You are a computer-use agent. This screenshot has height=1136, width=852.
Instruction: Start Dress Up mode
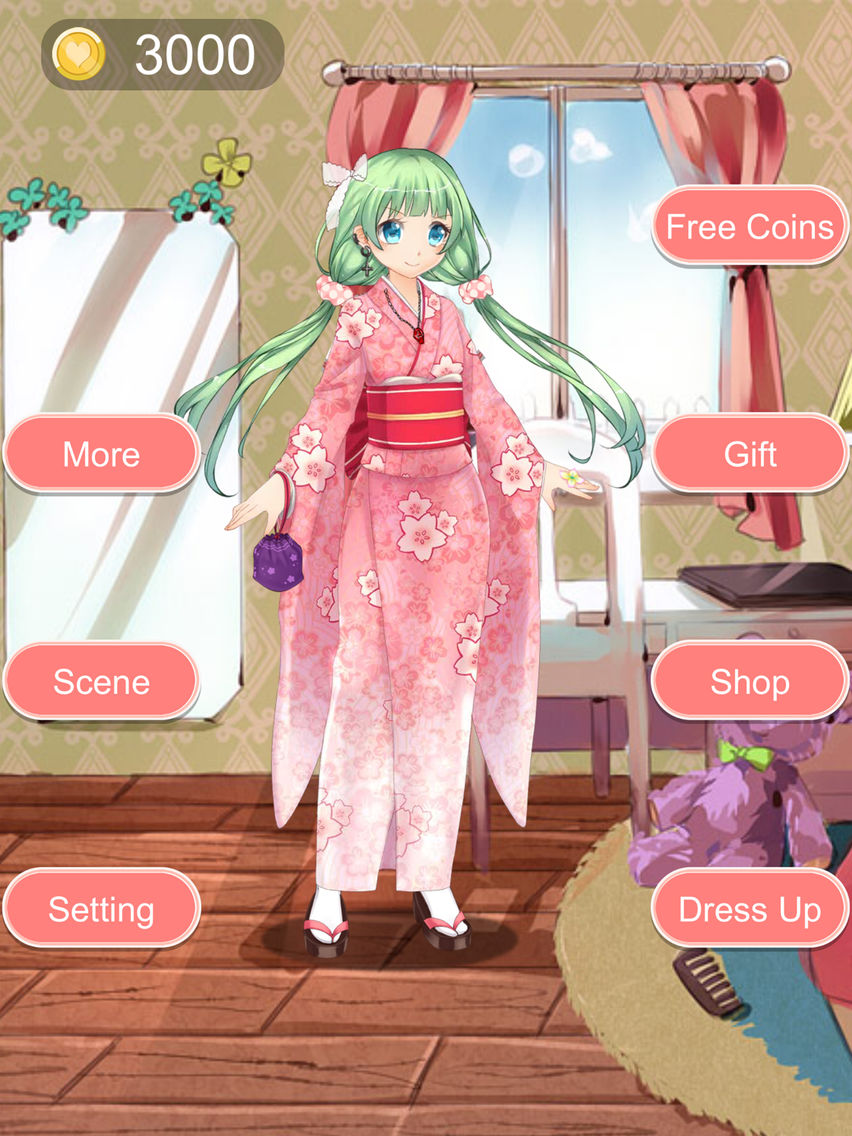(750, 909)
